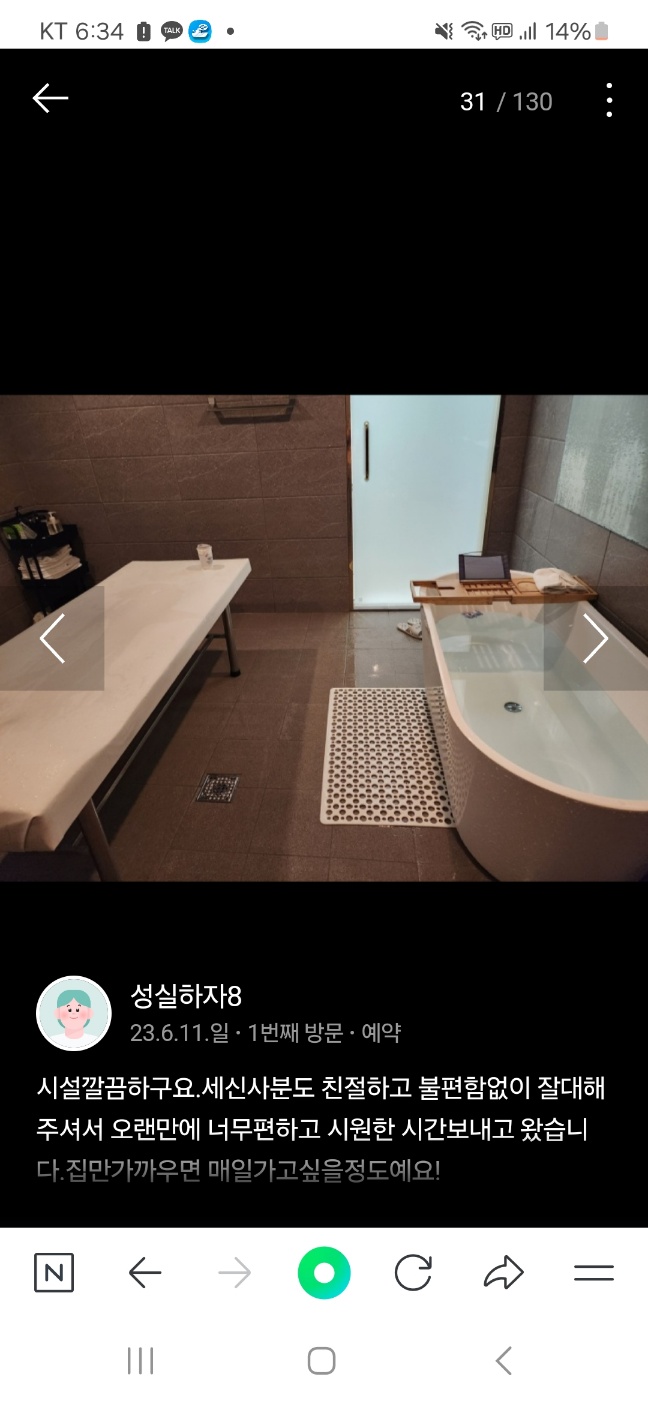Go back with the top-left arrow
Viewport: 648px width, 1404px height.
[x=50, y=98]
